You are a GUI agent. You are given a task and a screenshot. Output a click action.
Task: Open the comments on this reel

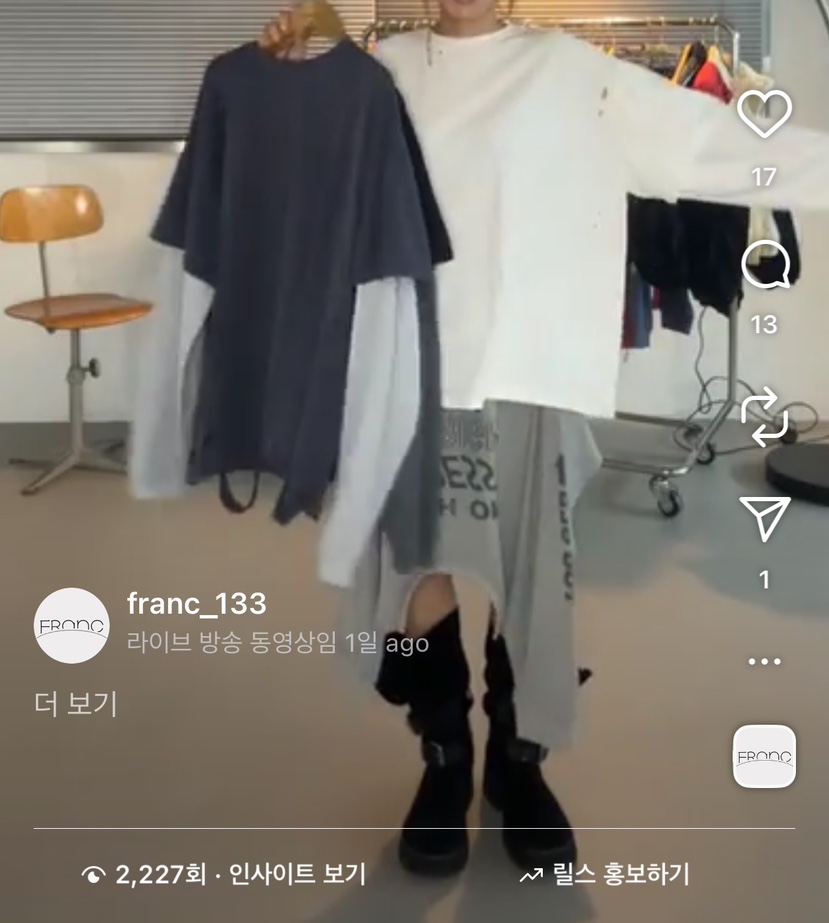[765, 265]
